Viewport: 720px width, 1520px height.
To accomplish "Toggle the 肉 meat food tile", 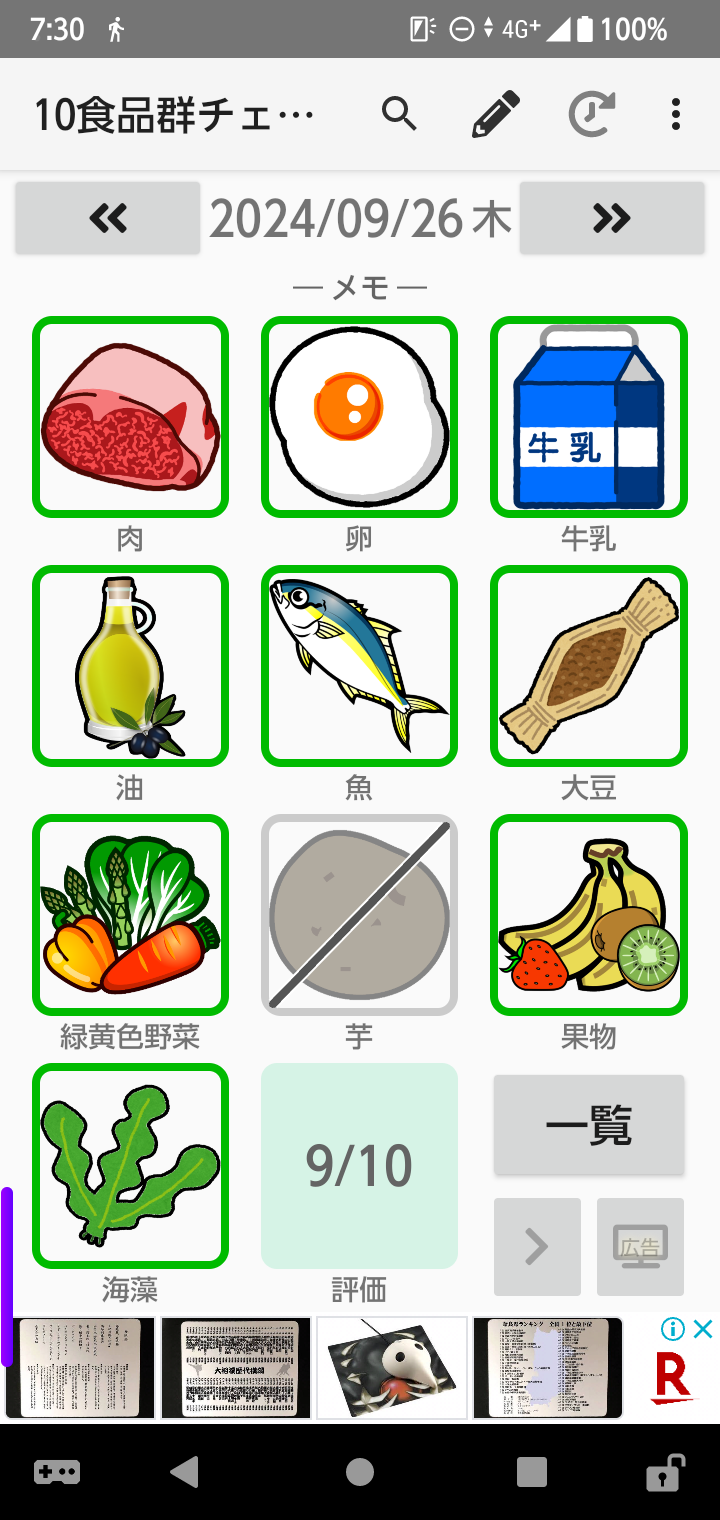I will [130, 417].
